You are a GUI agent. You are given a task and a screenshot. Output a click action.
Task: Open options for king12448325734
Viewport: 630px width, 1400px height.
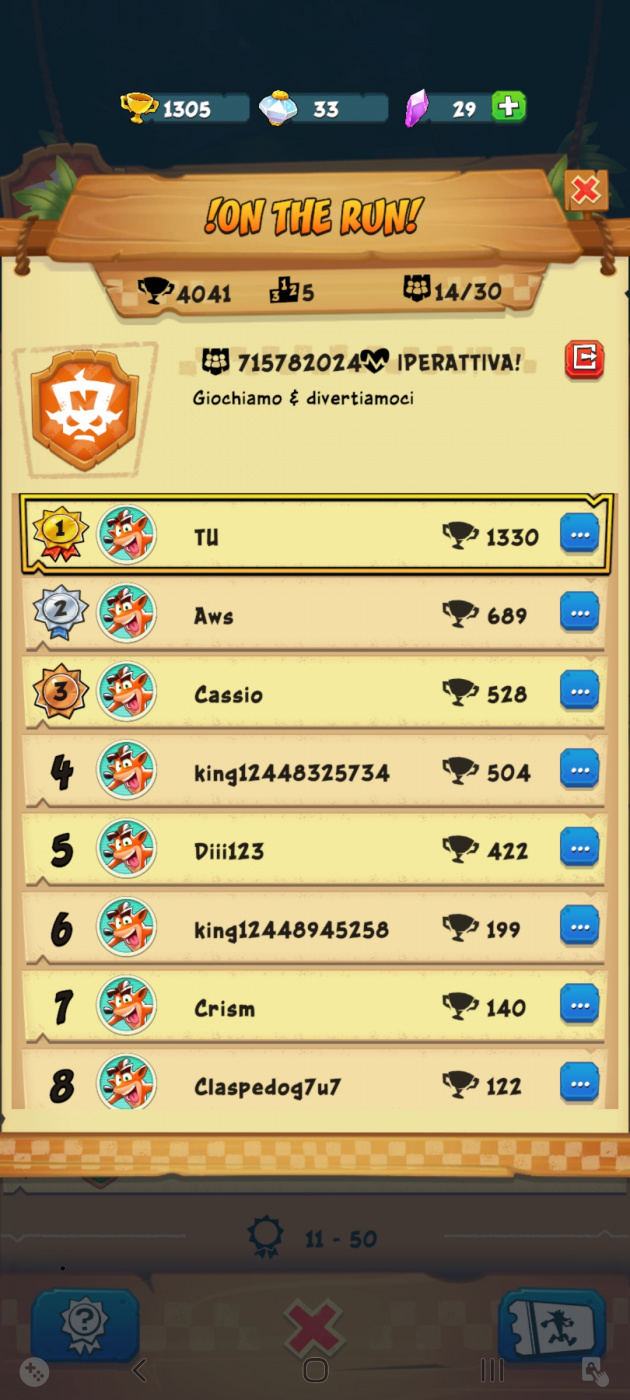pos(579,769)
